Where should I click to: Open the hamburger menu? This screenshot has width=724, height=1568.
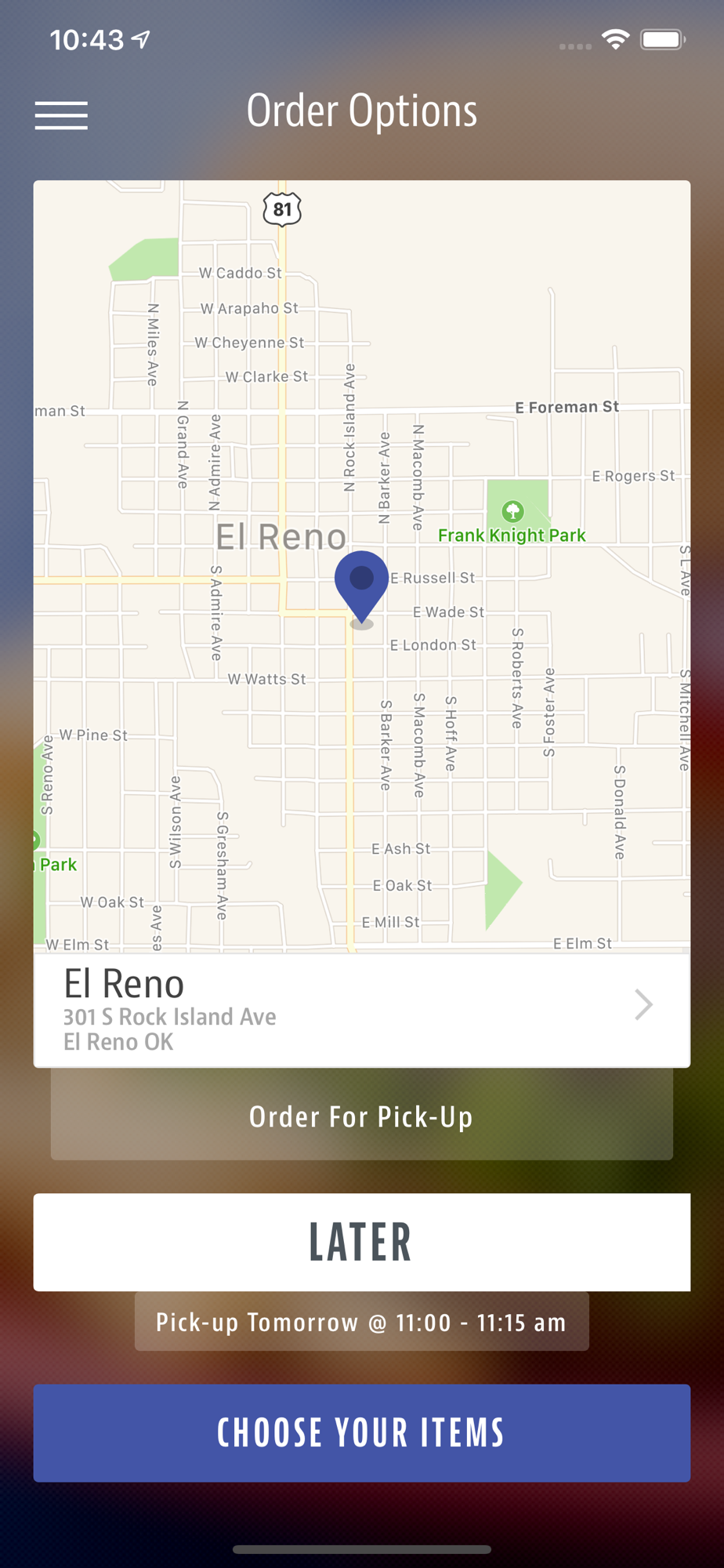coord(61,115)
